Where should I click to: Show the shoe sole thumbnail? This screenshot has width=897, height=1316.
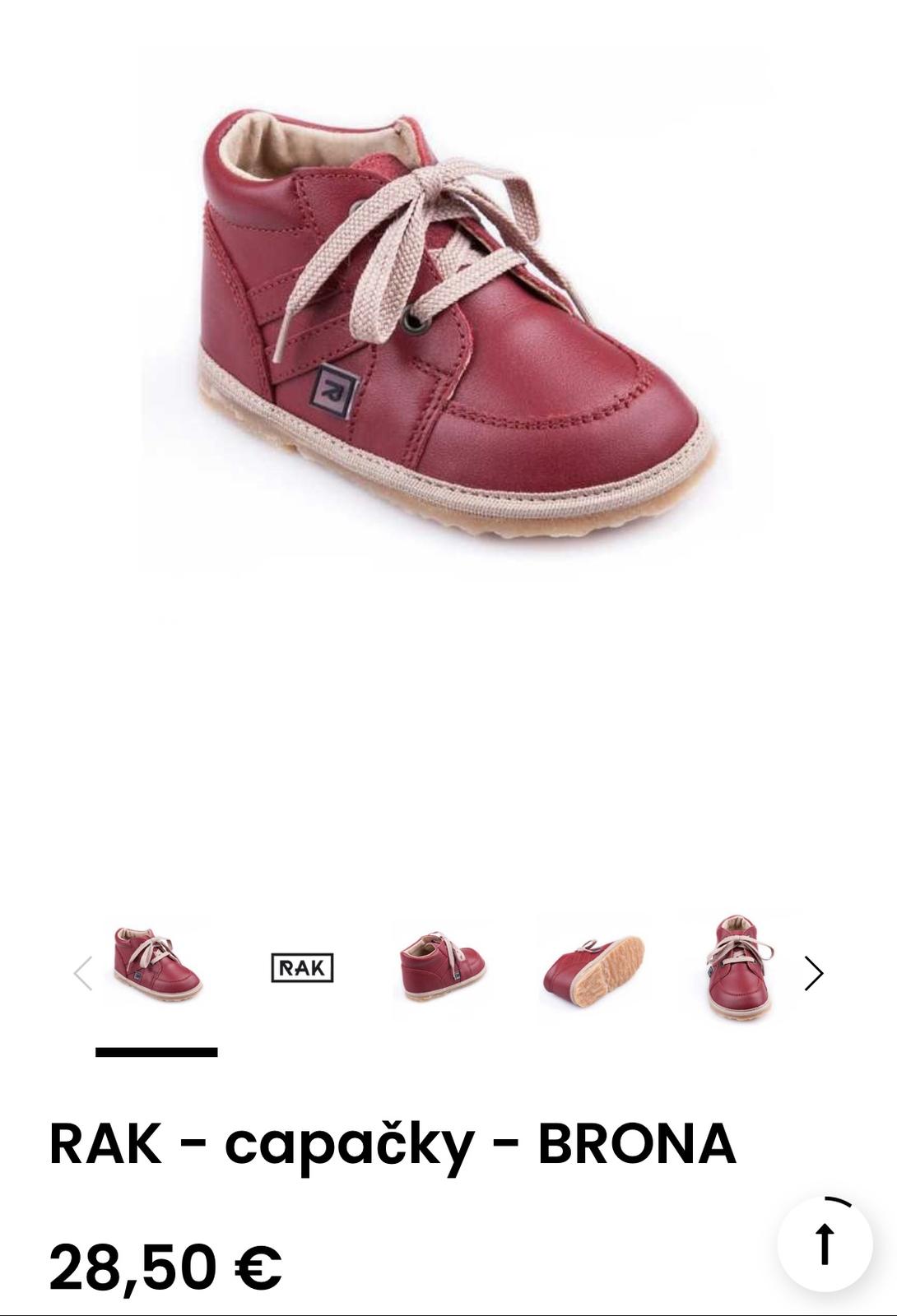593,966
